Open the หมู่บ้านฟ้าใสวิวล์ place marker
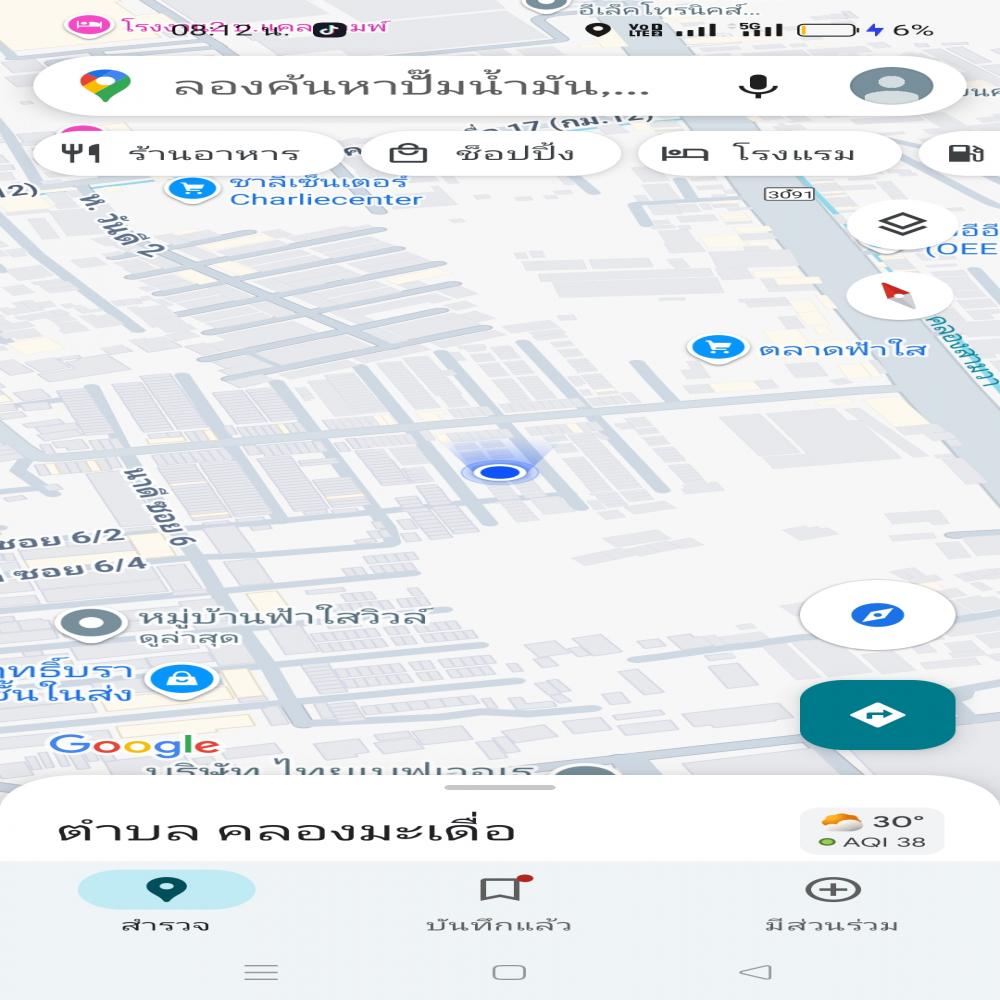The width and height of the screenshot is (1000, 1000). click(92, 623)
